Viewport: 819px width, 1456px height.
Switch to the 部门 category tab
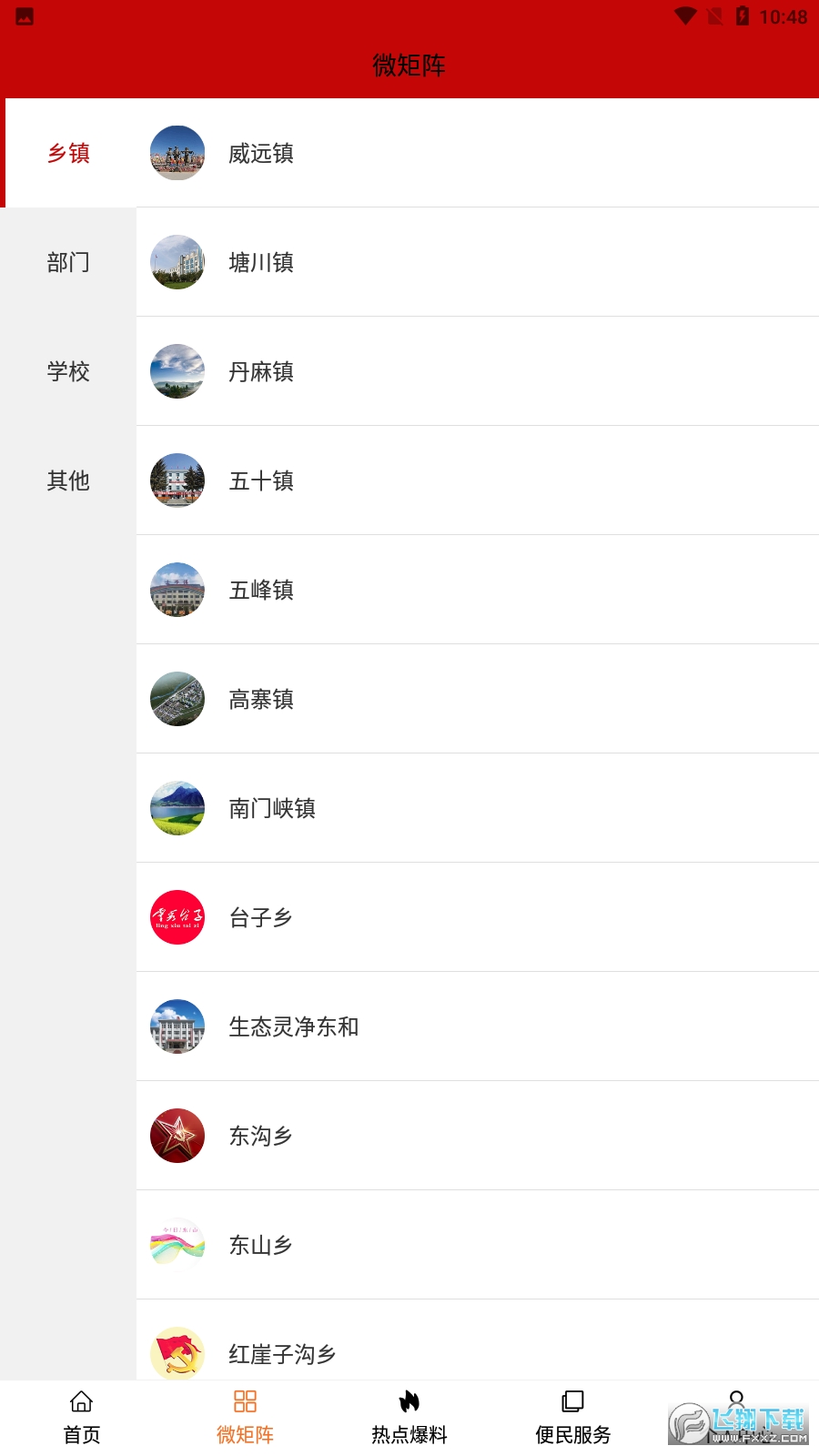point(67,262)
